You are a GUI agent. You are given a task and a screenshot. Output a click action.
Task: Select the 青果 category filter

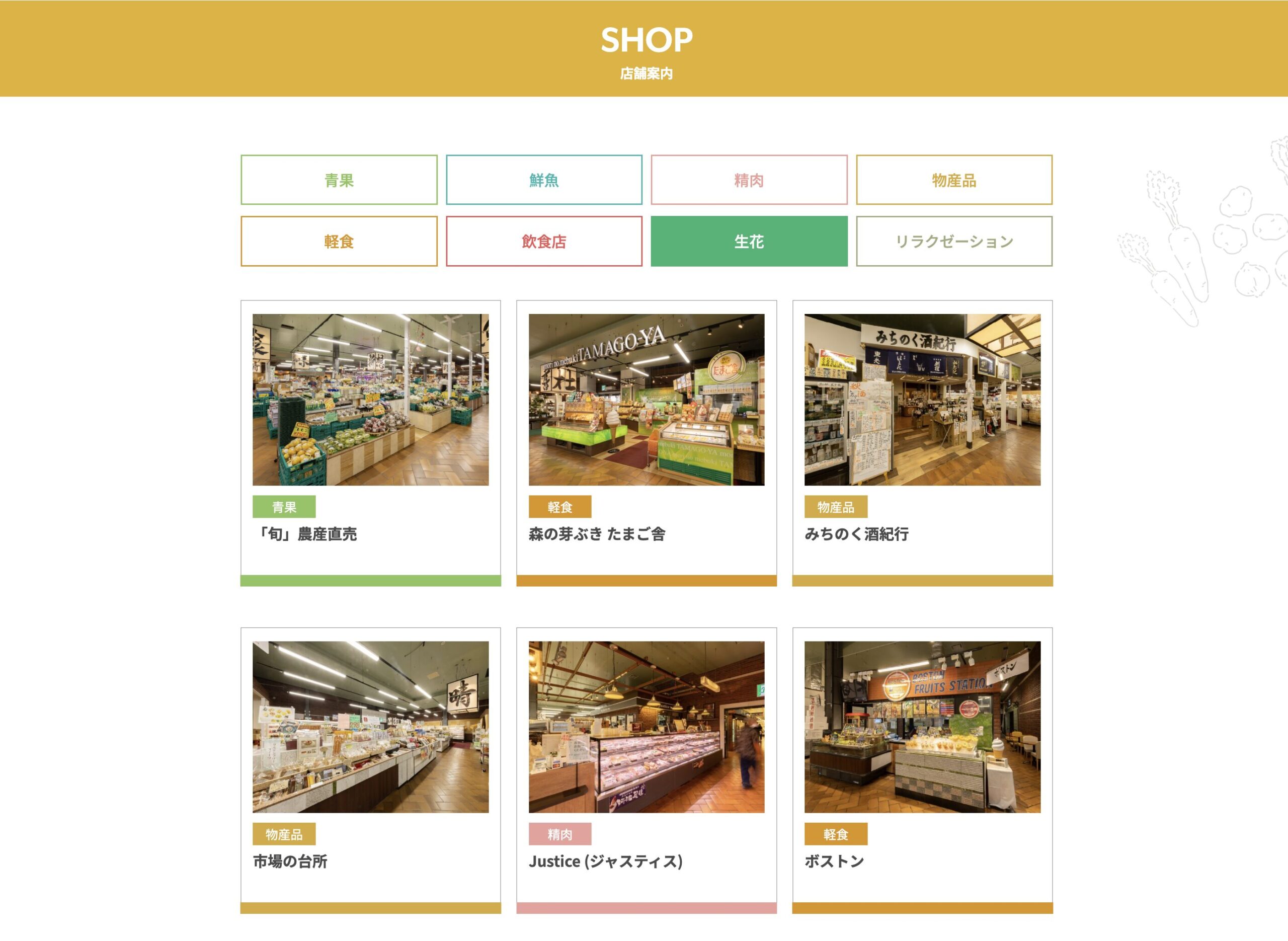pyautogui.click(x=339, y=180)
